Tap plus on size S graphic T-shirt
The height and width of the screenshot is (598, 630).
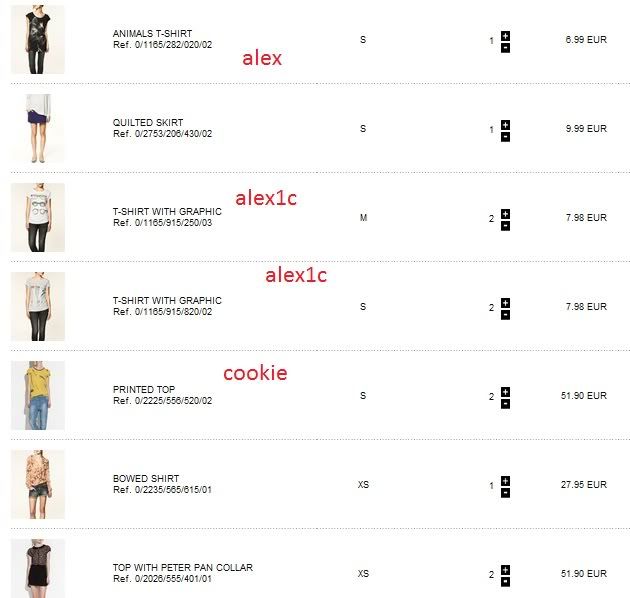(505, 302)
